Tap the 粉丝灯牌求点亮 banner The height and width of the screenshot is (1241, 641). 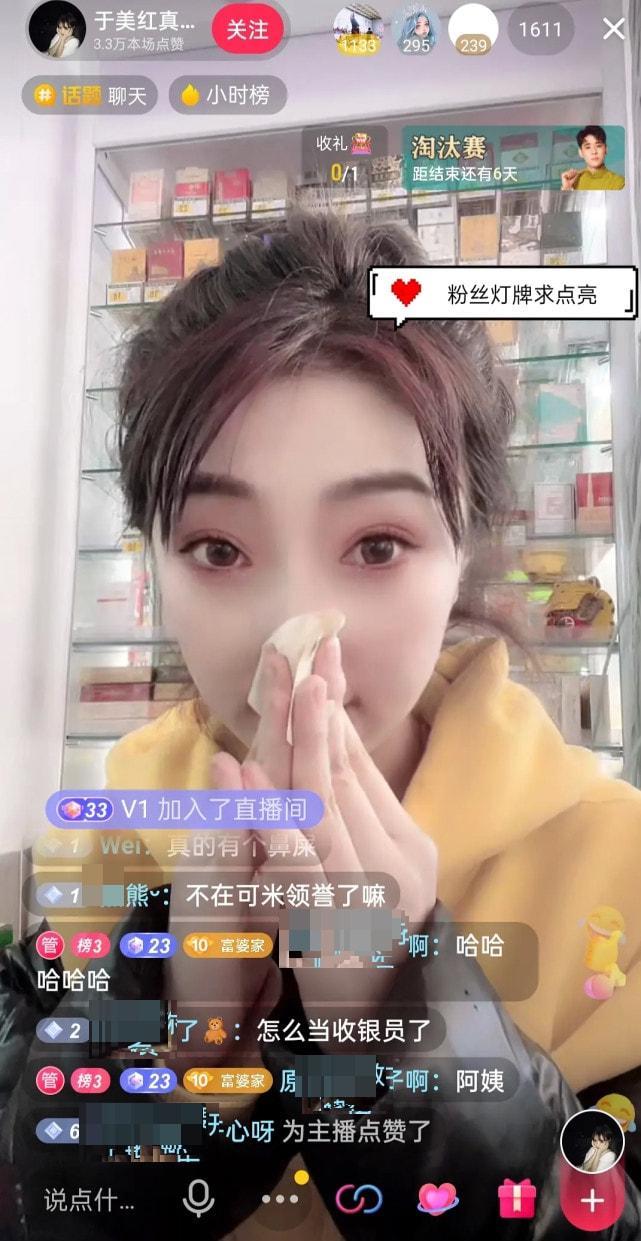502,294
